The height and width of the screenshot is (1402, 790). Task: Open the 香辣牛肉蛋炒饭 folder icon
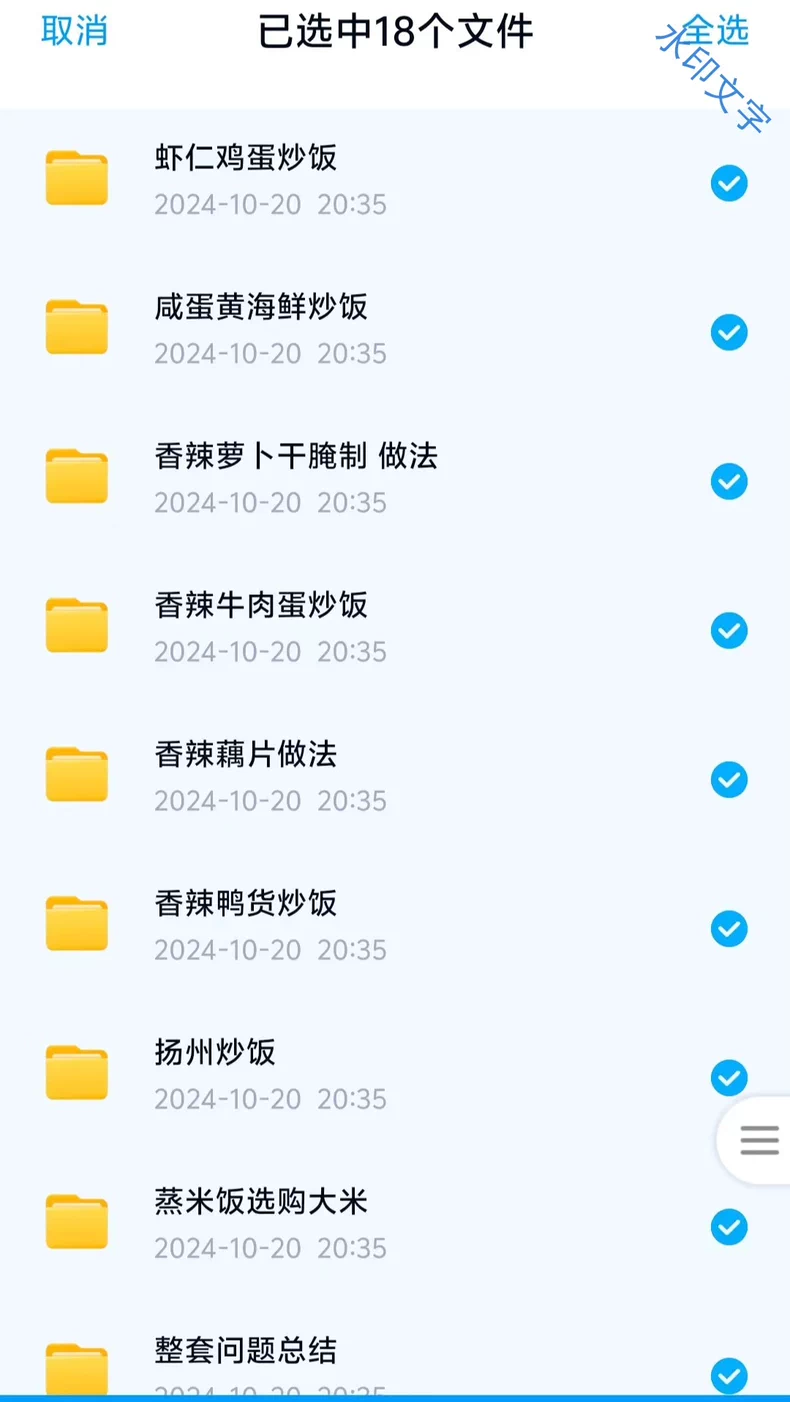[x=77, y=624]
